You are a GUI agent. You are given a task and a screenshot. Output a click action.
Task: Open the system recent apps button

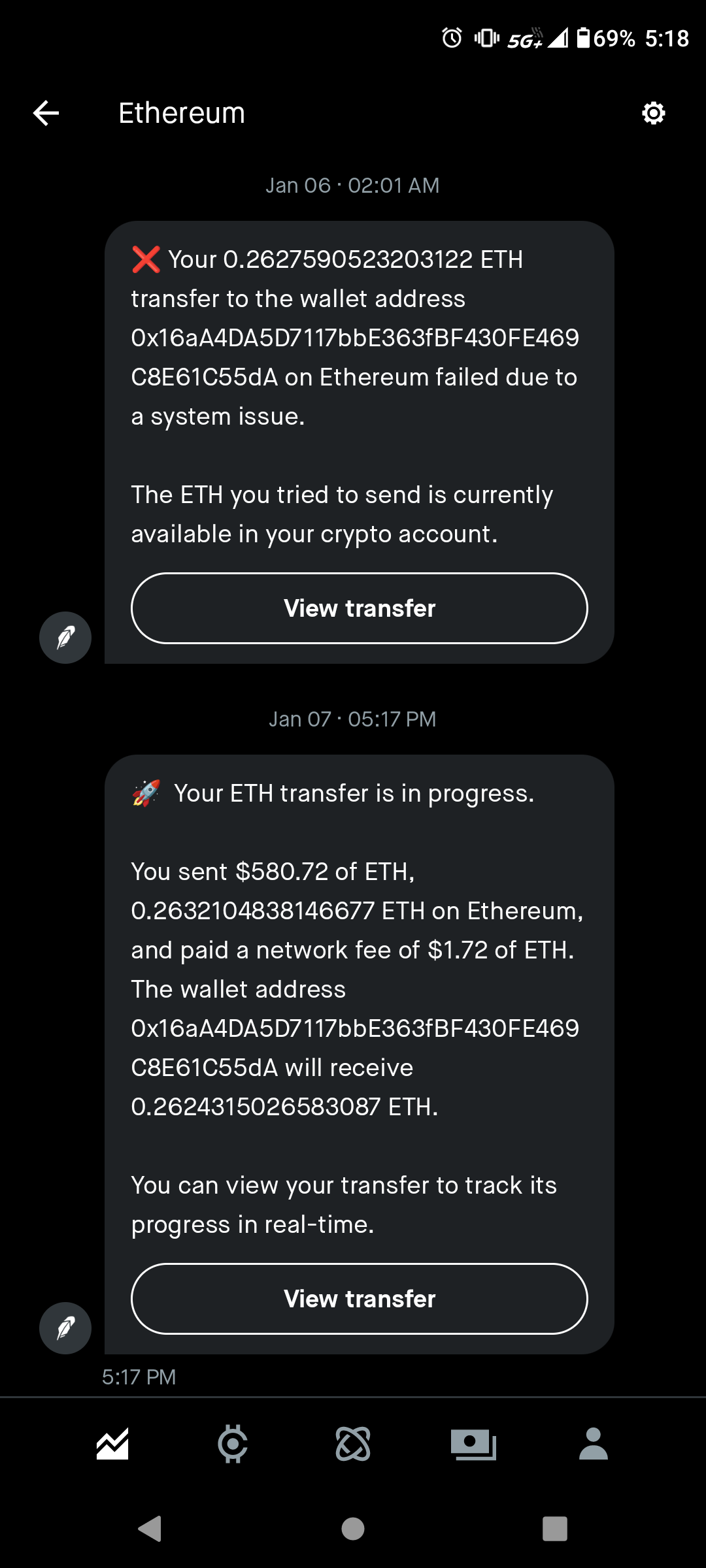pos(554,1529)
